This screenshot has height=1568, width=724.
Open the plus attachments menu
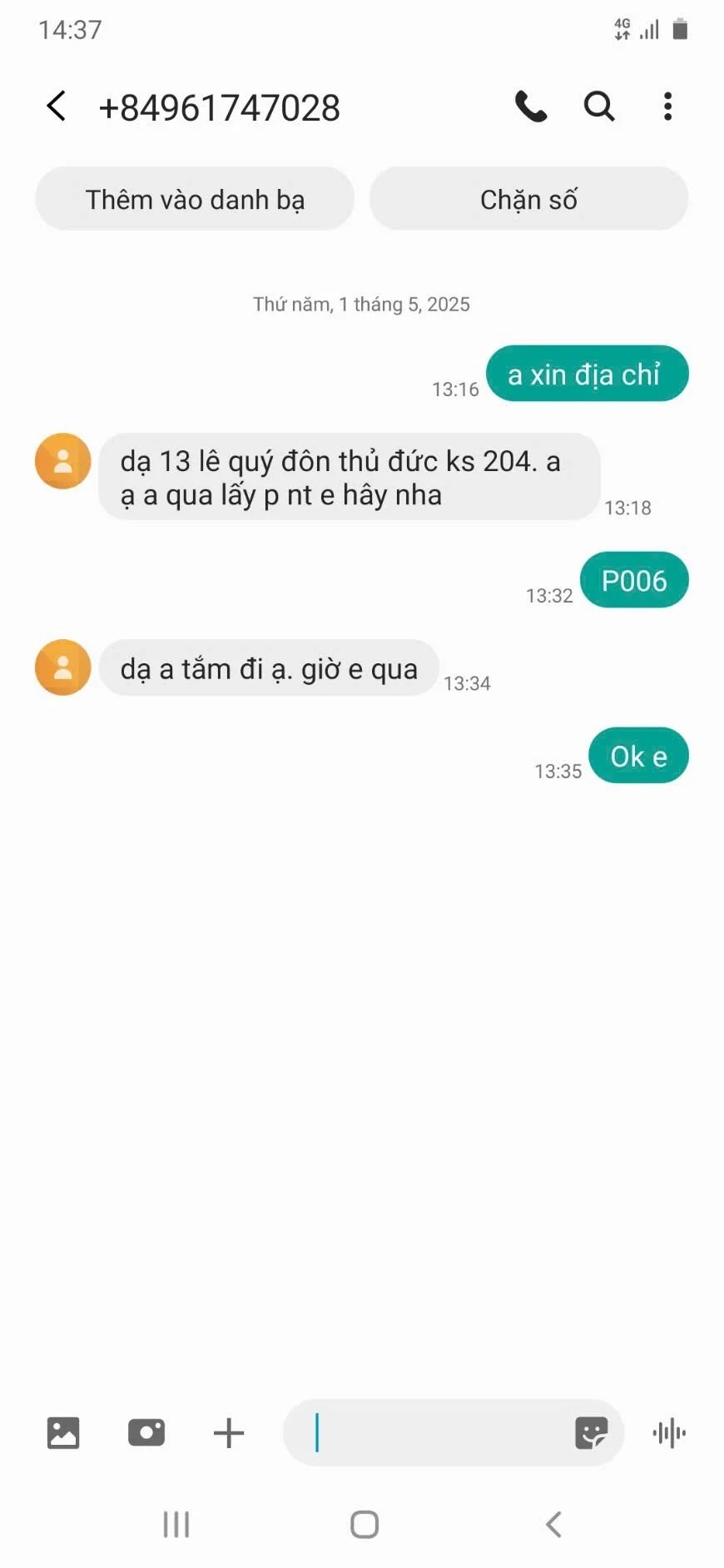click(x=229, y=1432)
